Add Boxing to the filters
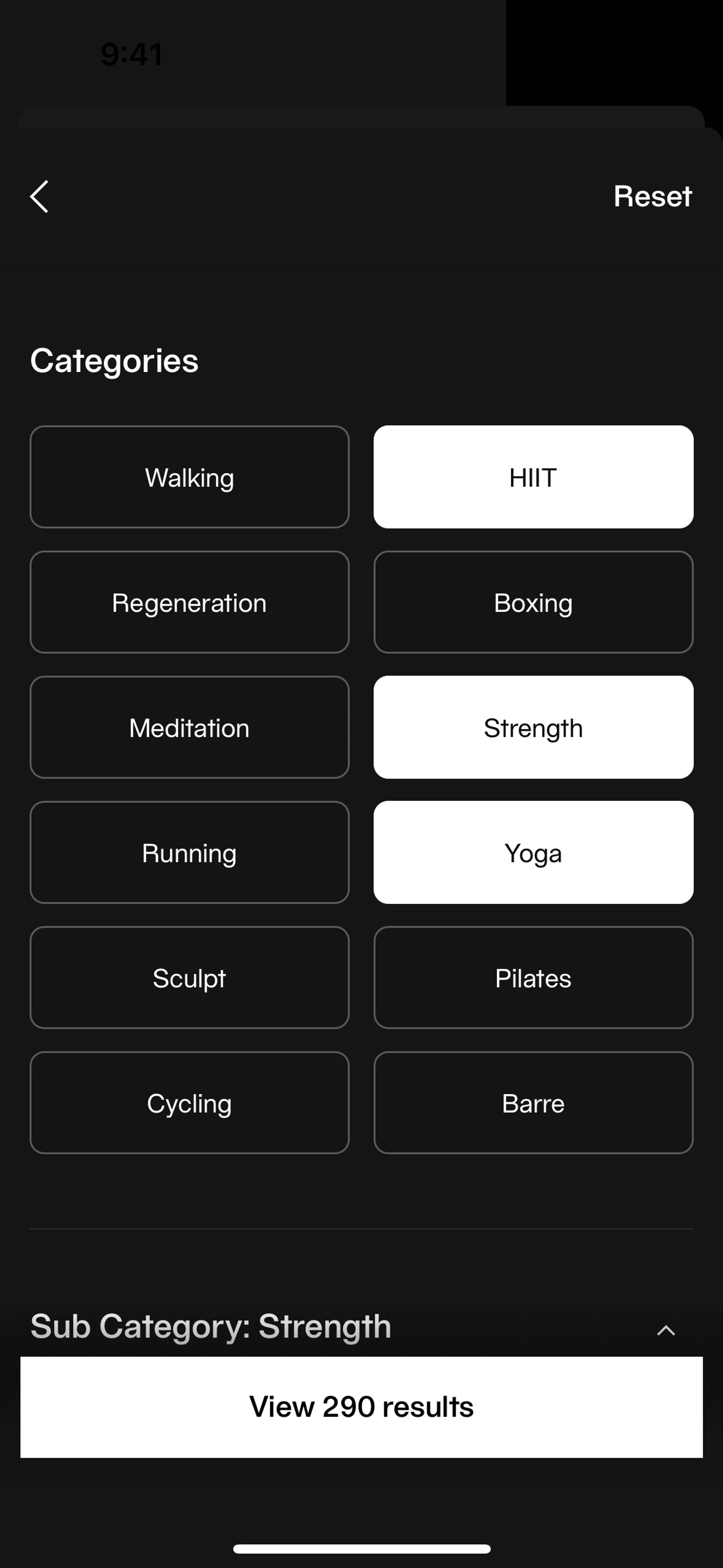Screen dimensions: 723x1568 [533, 603]
